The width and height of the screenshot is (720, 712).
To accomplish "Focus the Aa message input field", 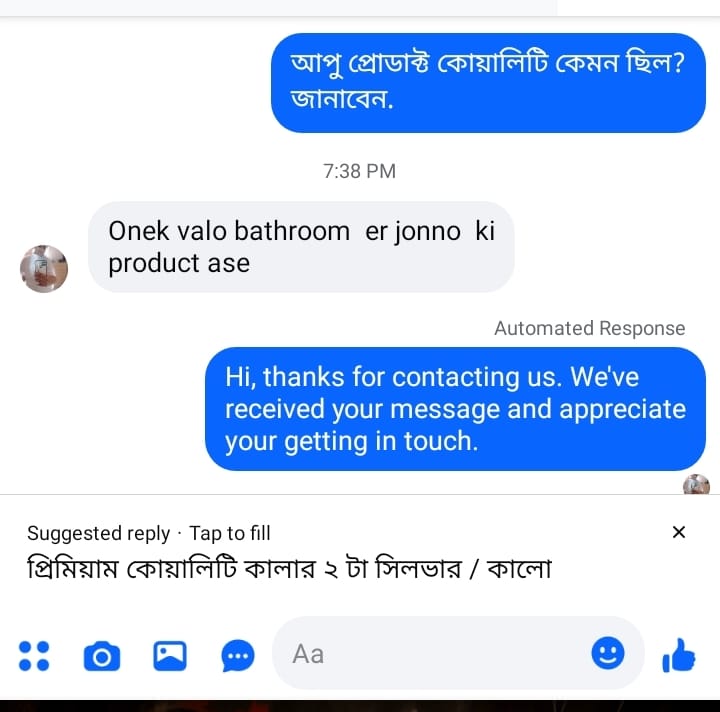I will click(430, 654).
